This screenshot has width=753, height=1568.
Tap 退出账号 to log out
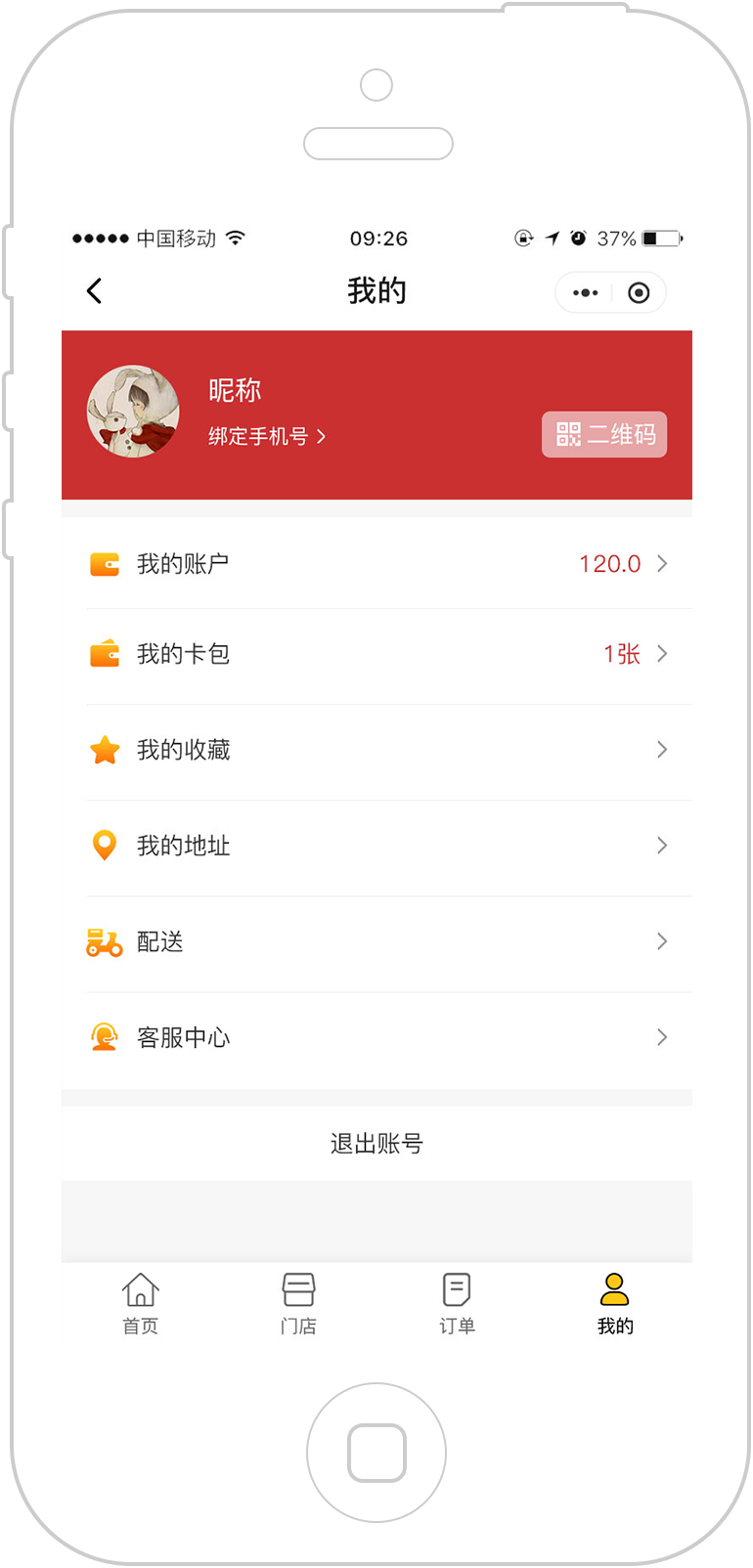pyautogui.click(x=376, y=1143)
